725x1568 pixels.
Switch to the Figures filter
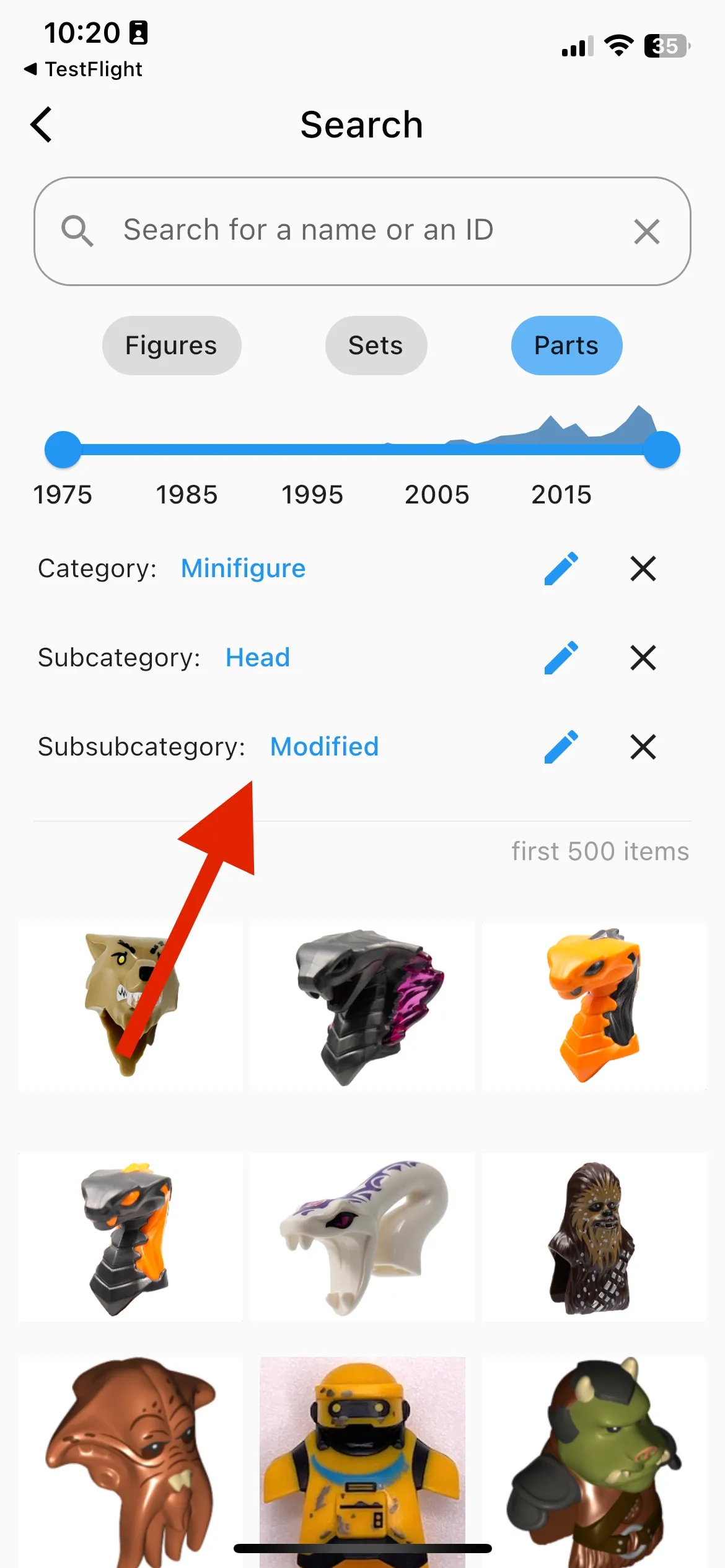click(x=172, y=346)
